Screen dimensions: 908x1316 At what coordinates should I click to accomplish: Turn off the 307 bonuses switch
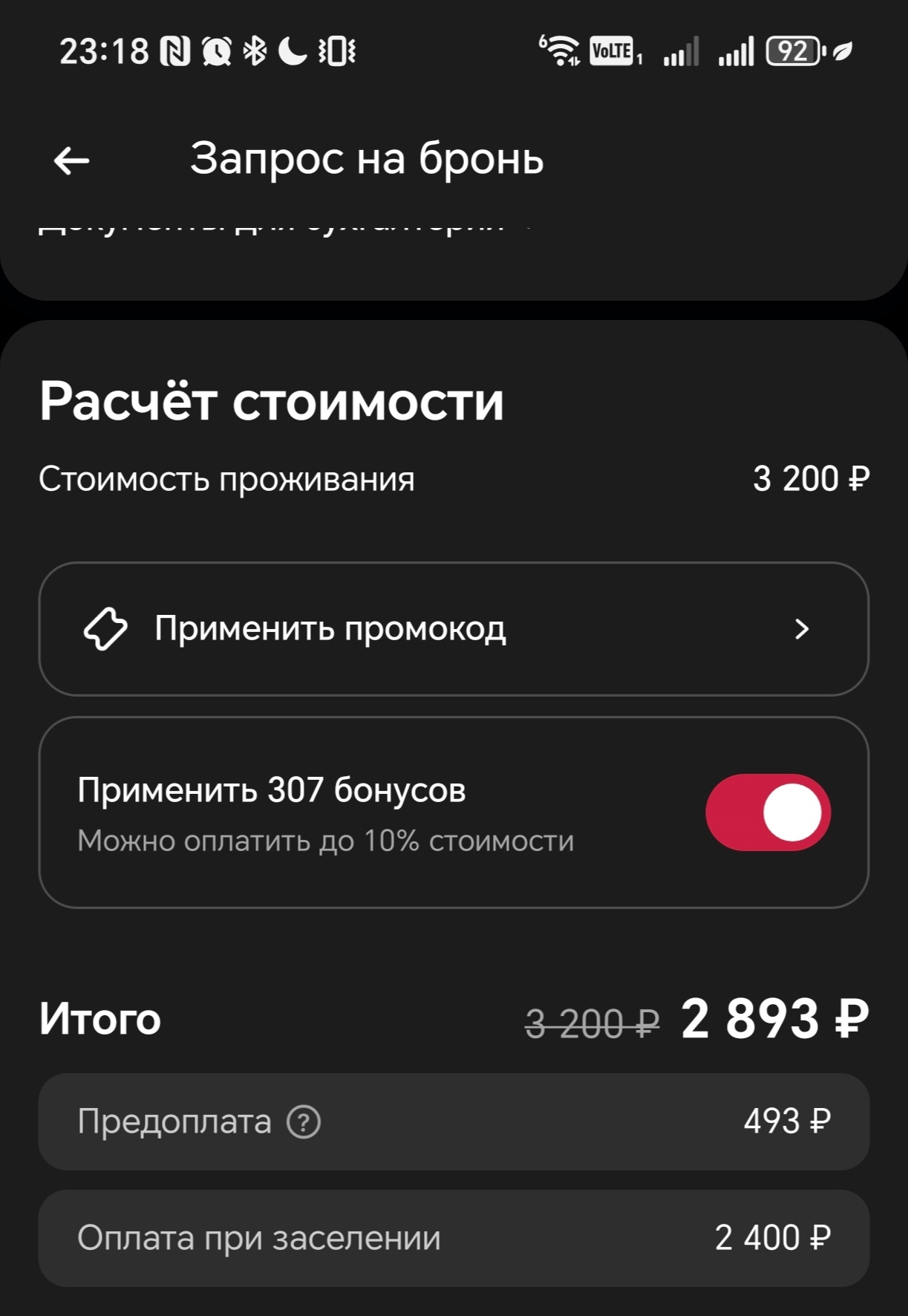(768, 812)
